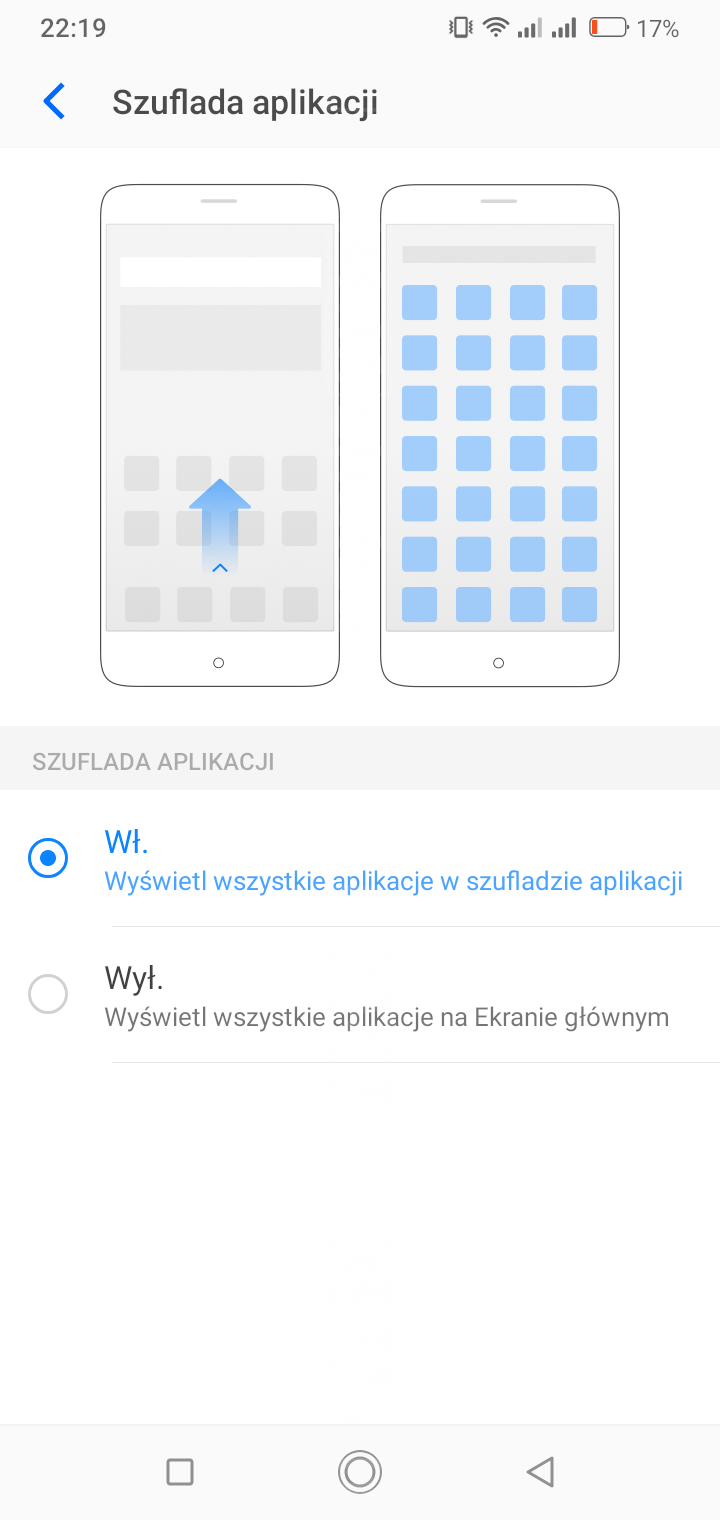Go back from Szuflada aplikacji settings
The width and height of the screenshot is (720, 1520).
coord(54,102)
